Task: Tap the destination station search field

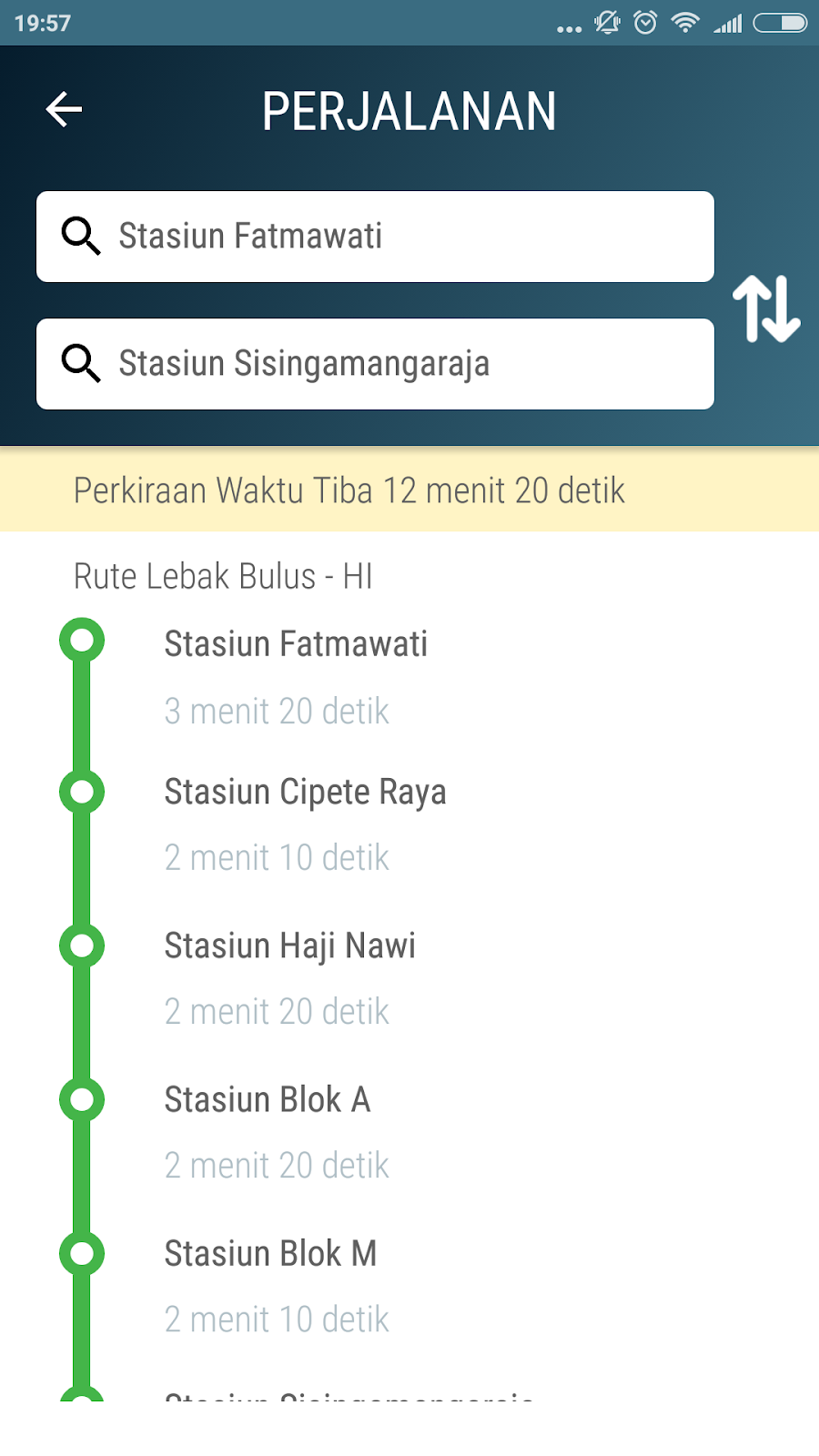Action: 375,364
